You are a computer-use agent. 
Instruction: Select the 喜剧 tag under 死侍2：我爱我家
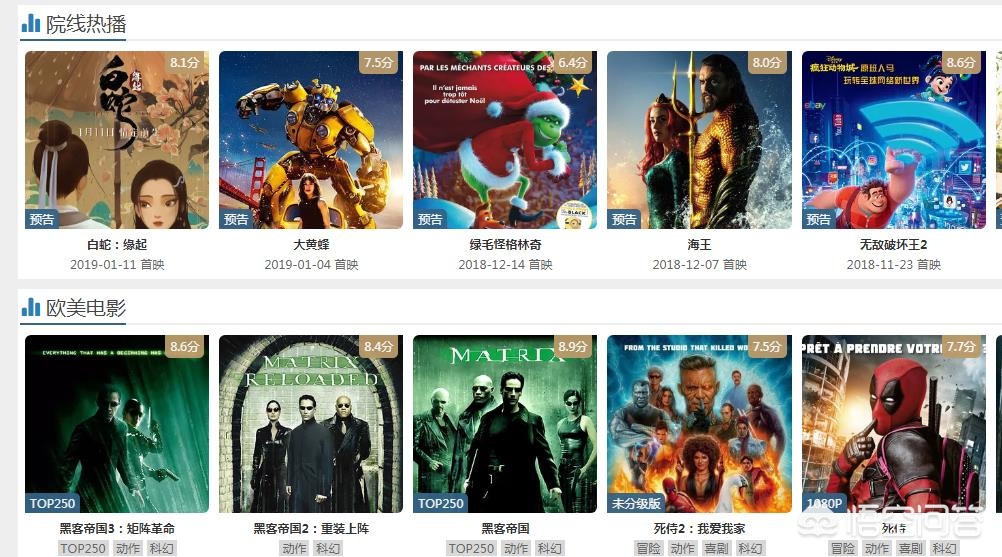point(715,548)
